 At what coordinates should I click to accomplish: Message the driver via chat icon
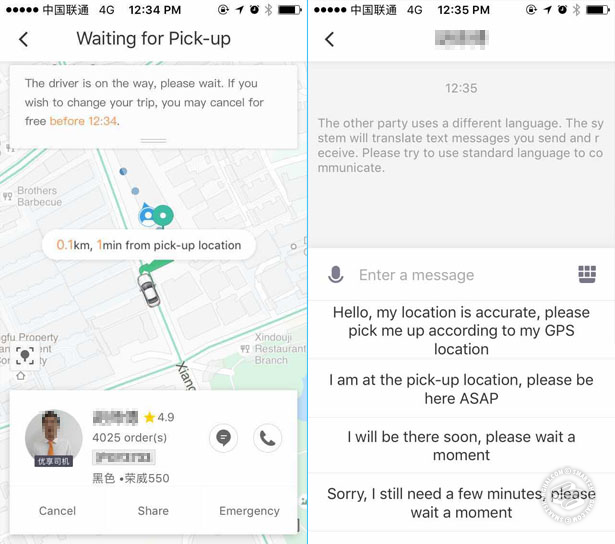pos(224,438)
